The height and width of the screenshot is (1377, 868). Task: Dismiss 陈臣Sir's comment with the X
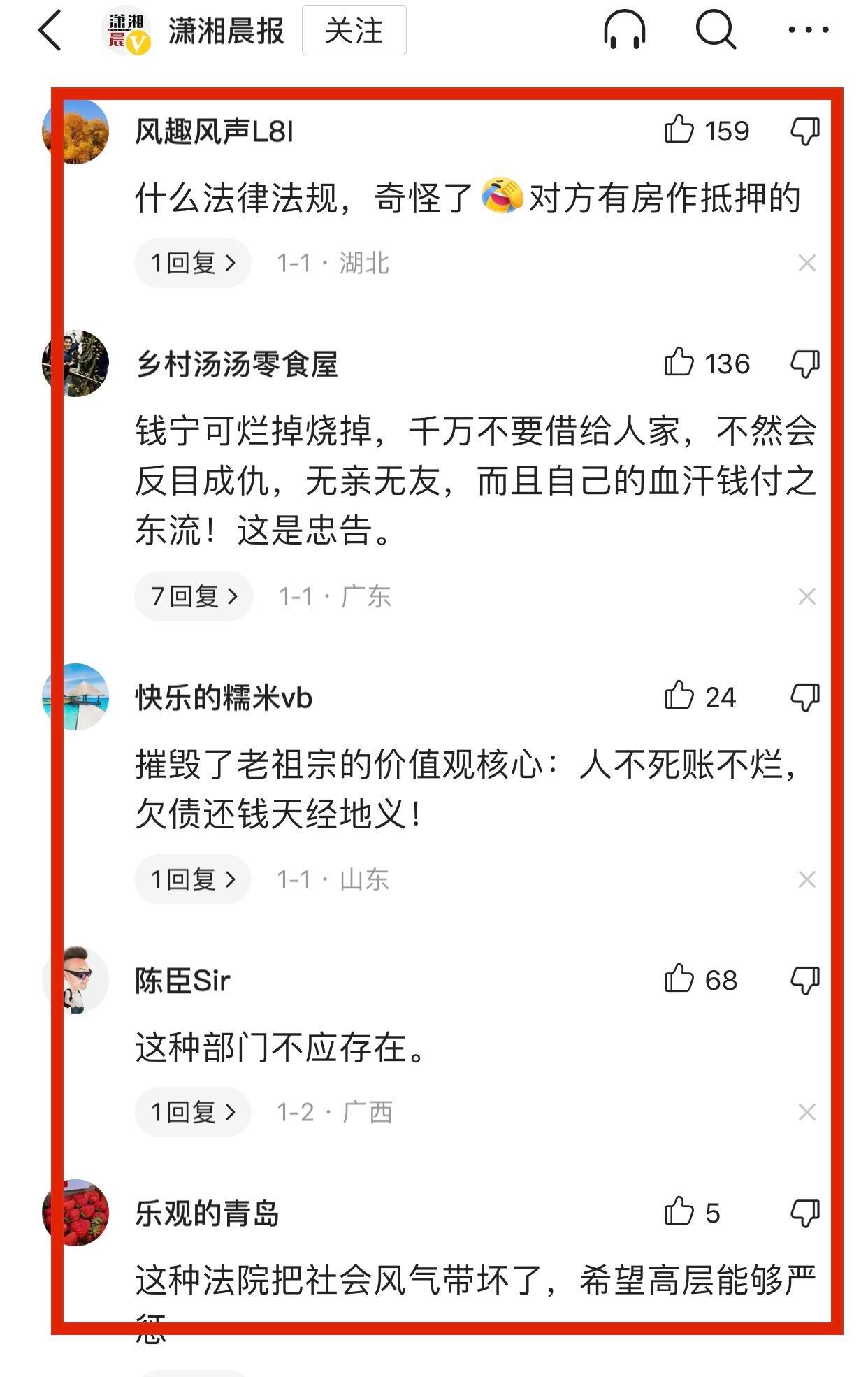[806, 1112]
